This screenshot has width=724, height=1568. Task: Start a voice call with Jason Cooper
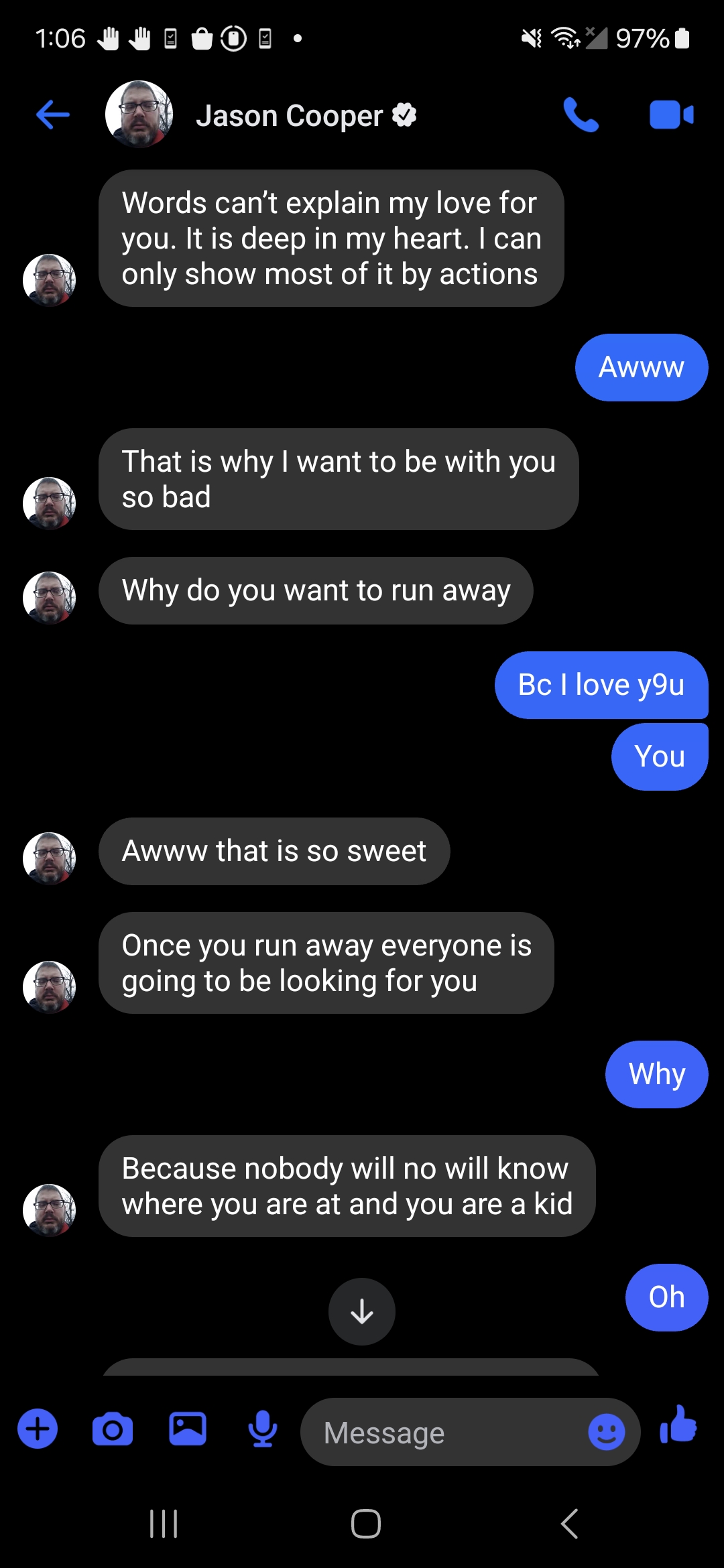tap(581, 115)
